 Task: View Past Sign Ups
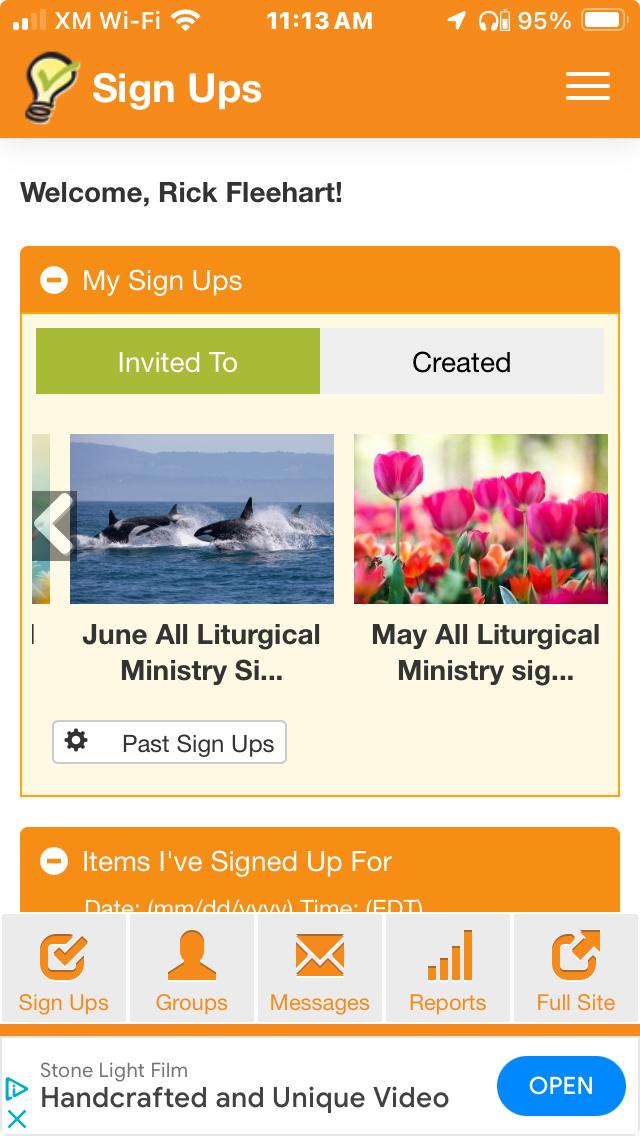pos(170,743)
